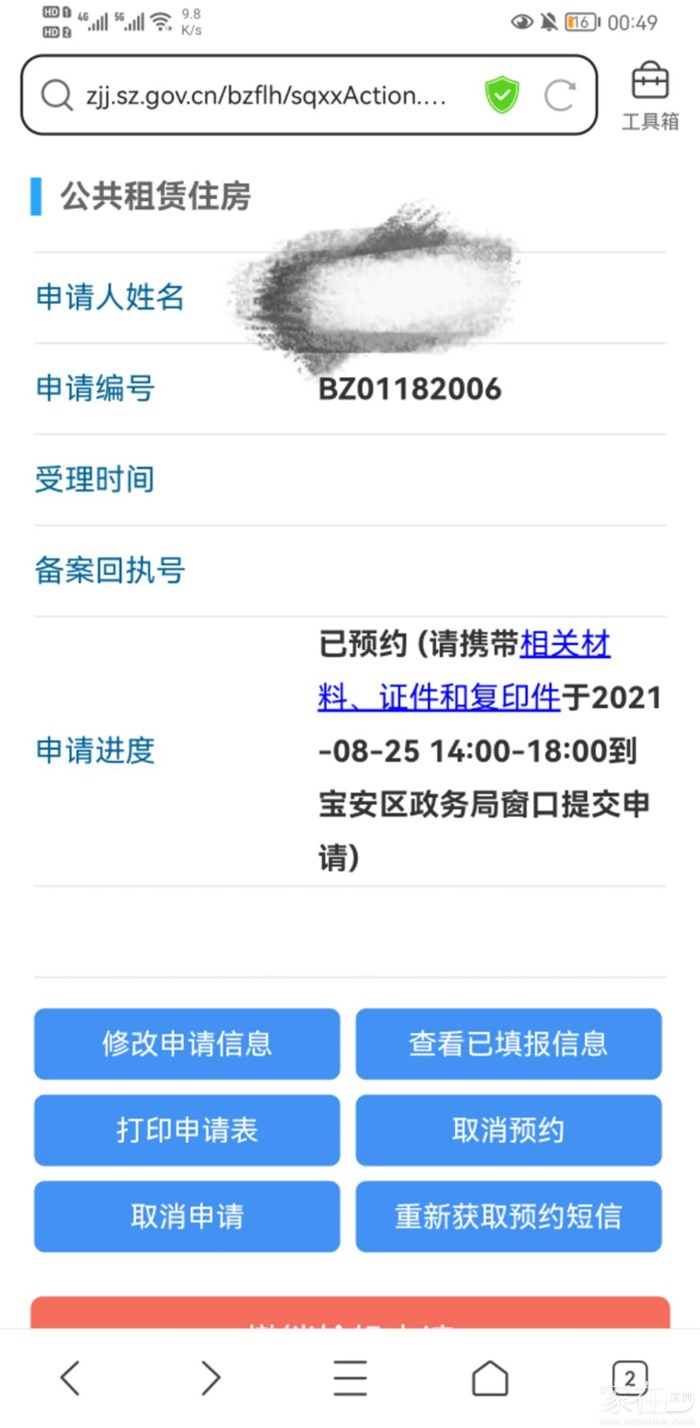The image size is (700, 1428).
Task: Tap the browser URL address bar
Action: pyautogui.click(x=265, y=96)
